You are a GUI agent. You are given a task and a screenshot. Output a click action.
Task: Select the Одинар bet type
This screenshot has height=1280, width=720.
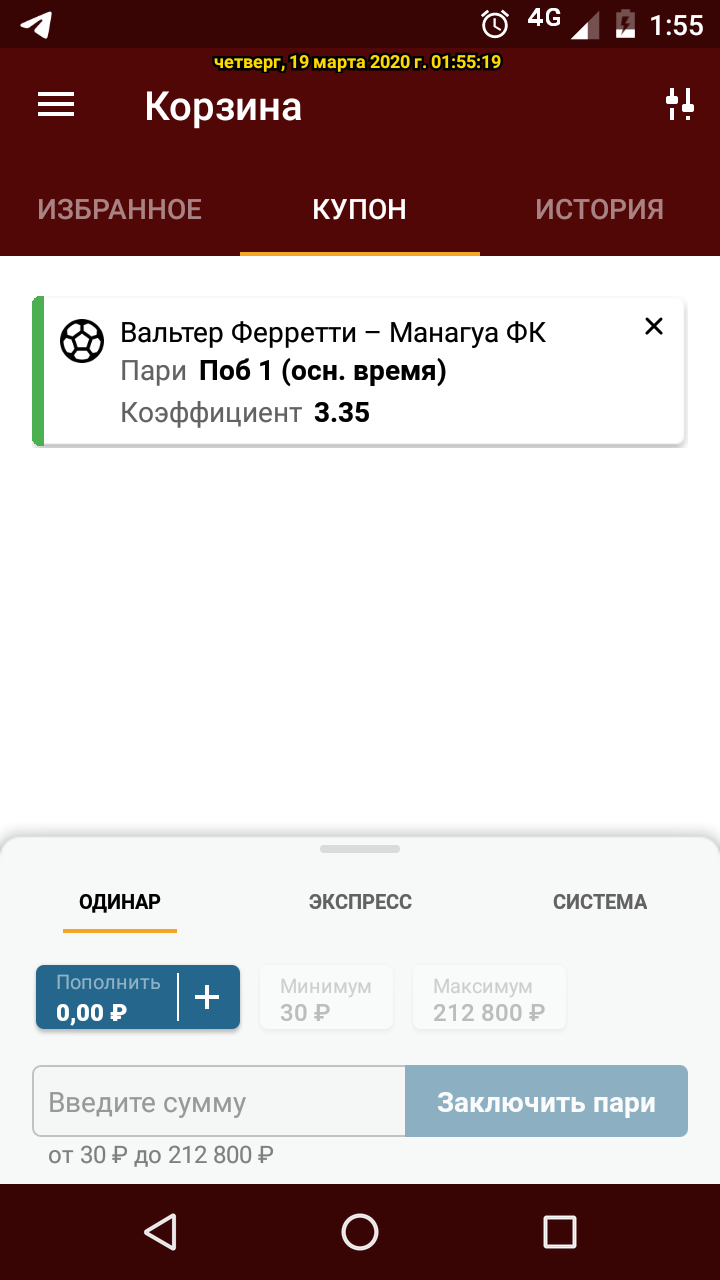(x=120, y=902)
